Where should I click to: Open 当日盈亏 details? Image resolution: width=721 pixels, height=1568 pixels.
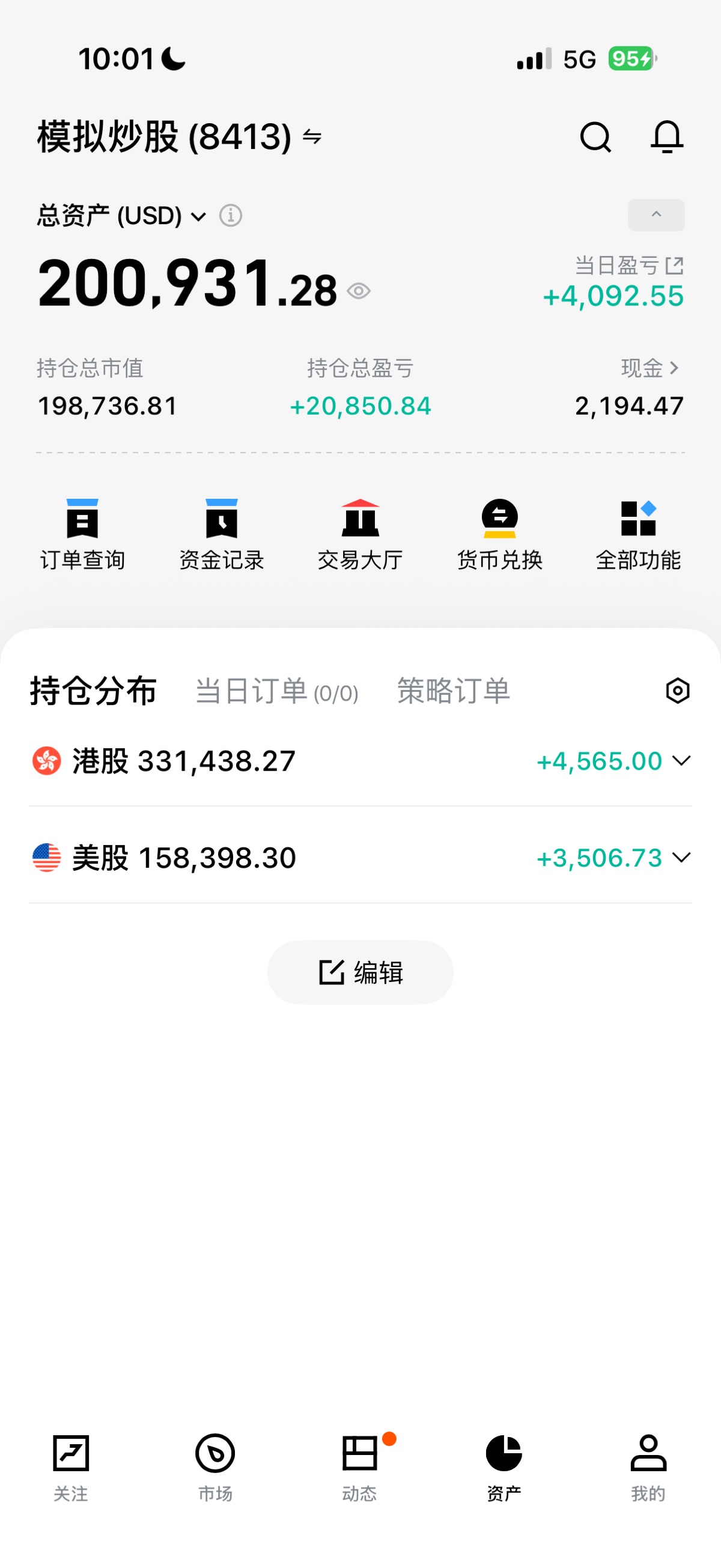tap(628, 266)
